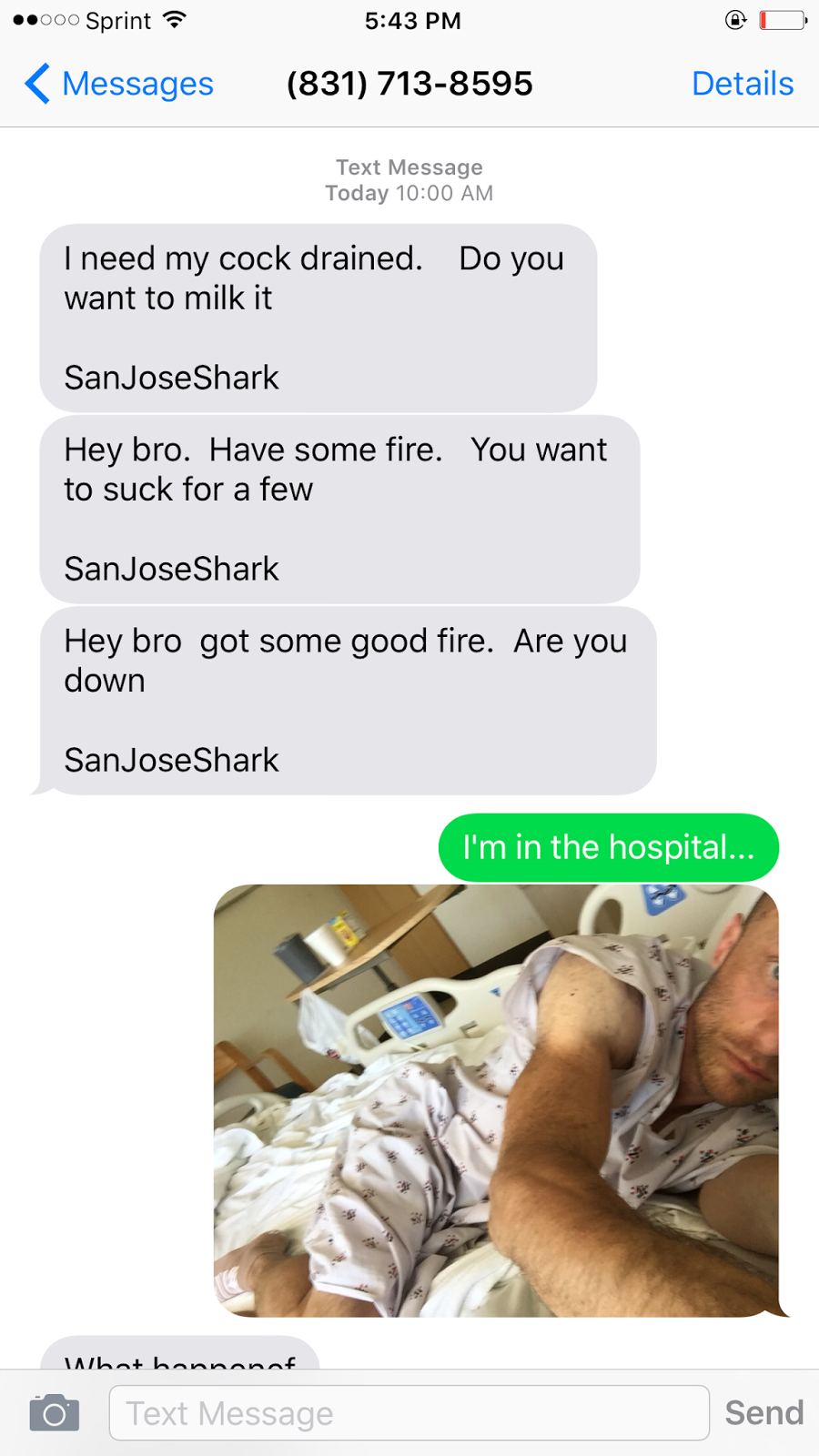Open the sent hospital photo

[x=496, y=1101]
